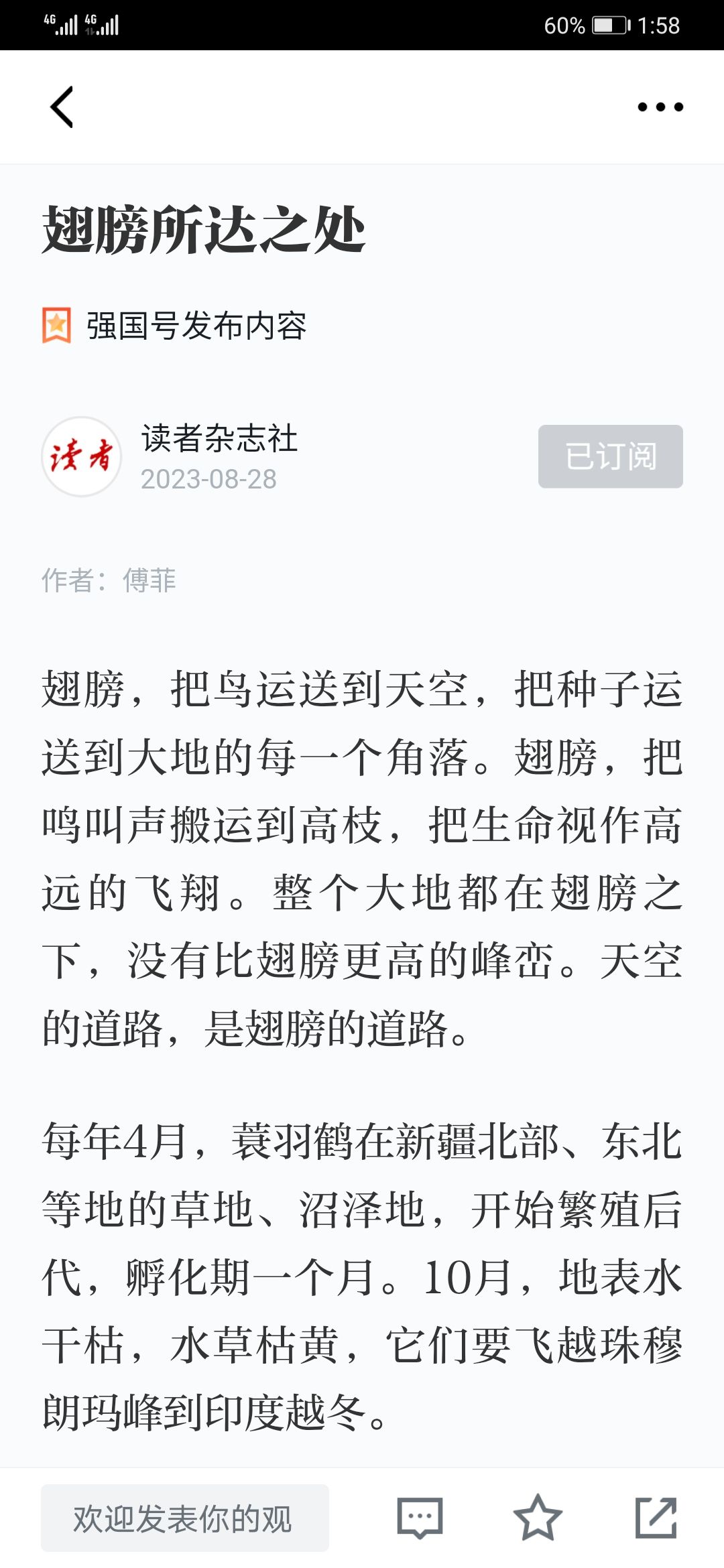View comments via the speech bubble icon
Screen dimensions: 724x1568
[x=420, y=1518]
